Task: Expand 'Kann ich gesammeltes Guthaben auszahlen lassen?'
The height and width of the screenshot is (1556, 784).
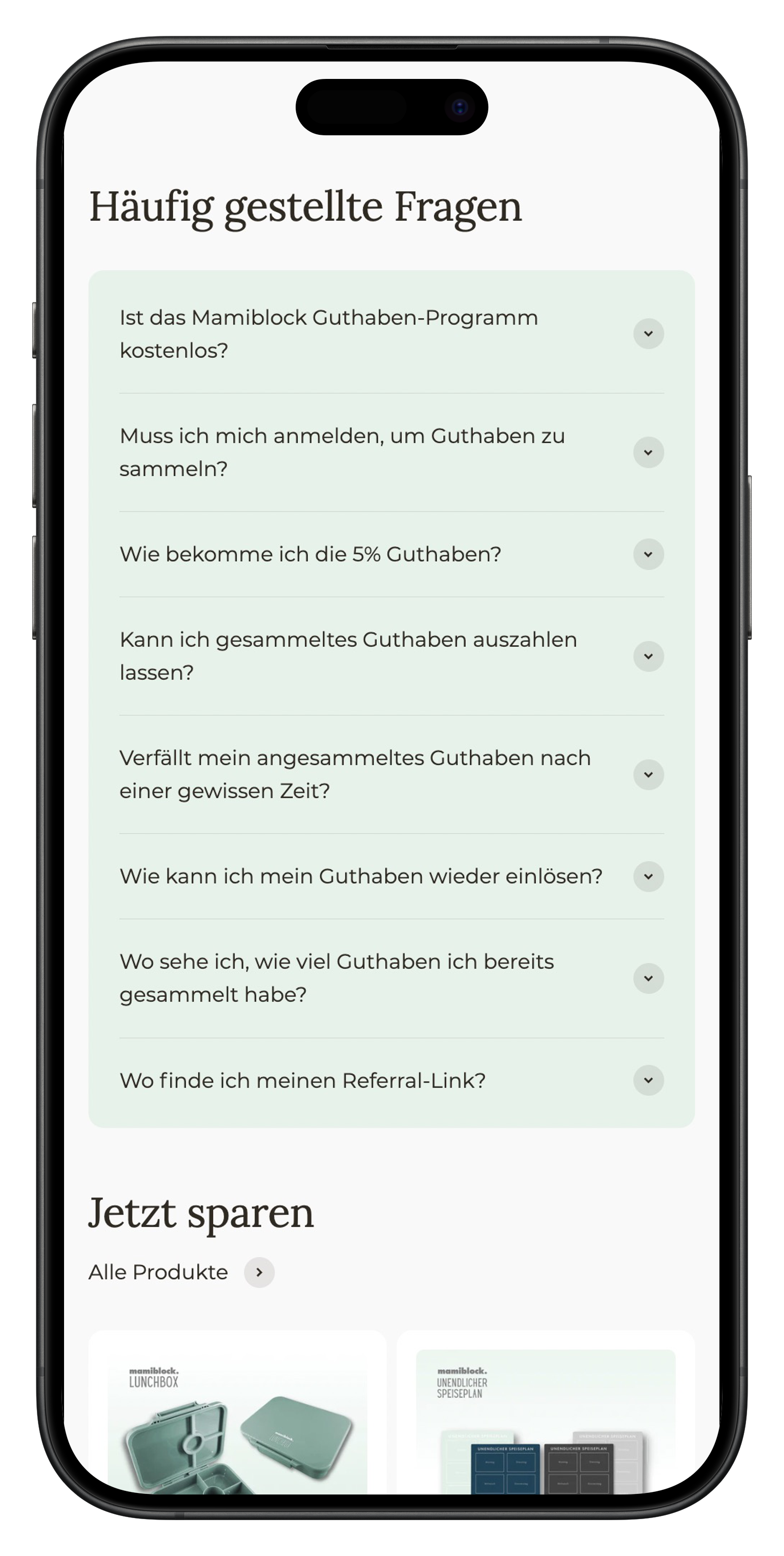Action: click(648, 657)
